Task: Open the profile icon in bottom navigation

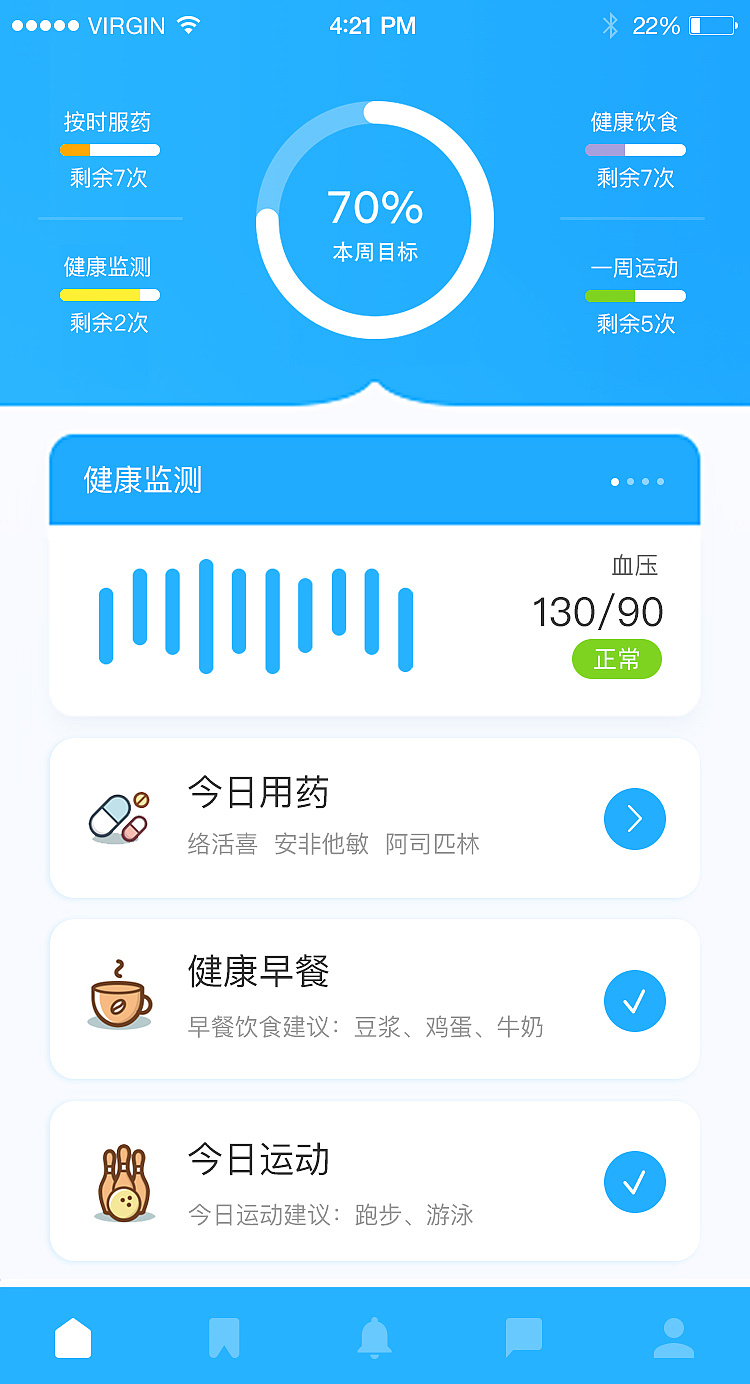Action: [x=676, y=1335]
